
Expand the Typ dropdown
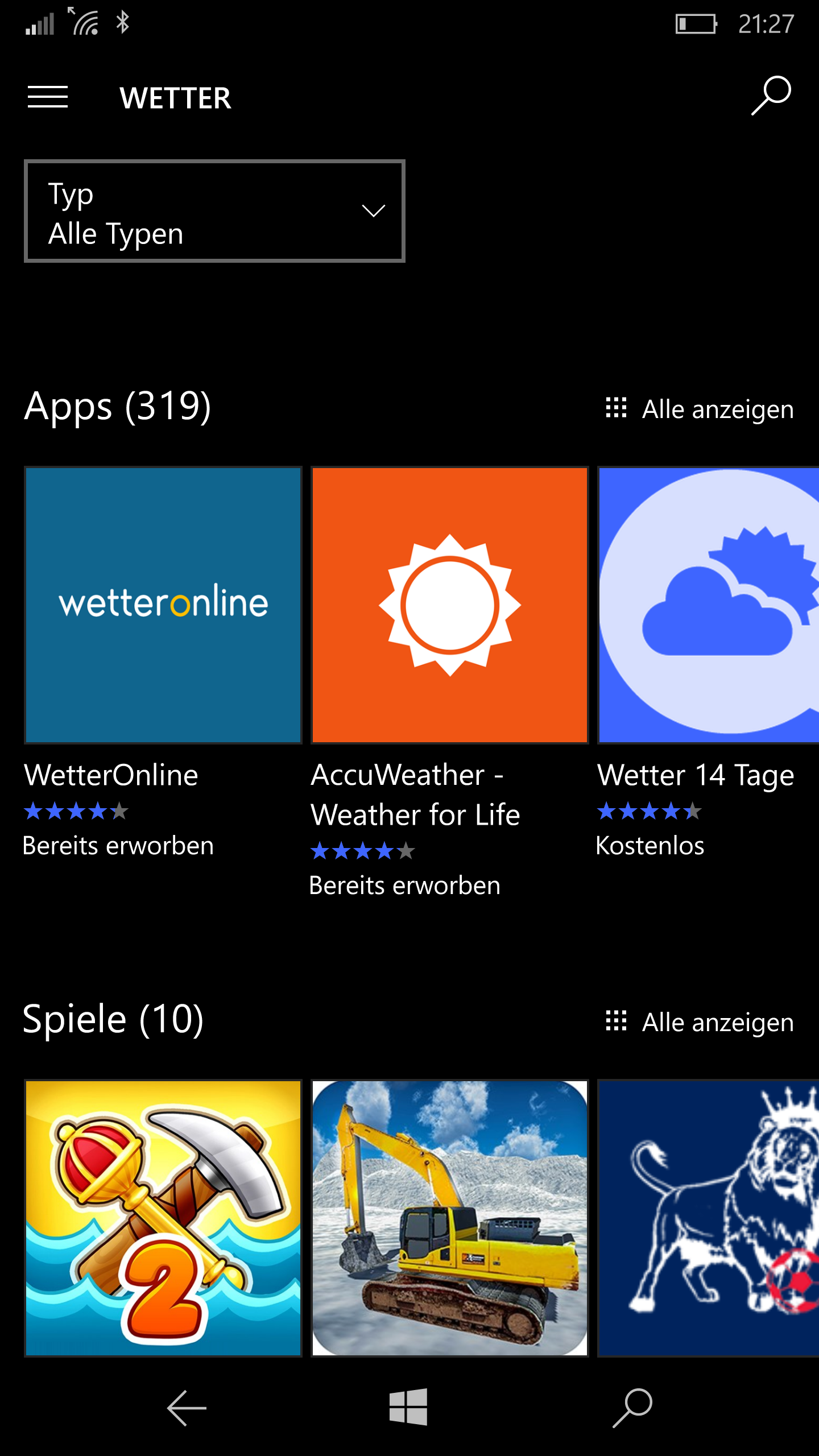(214, 211)
